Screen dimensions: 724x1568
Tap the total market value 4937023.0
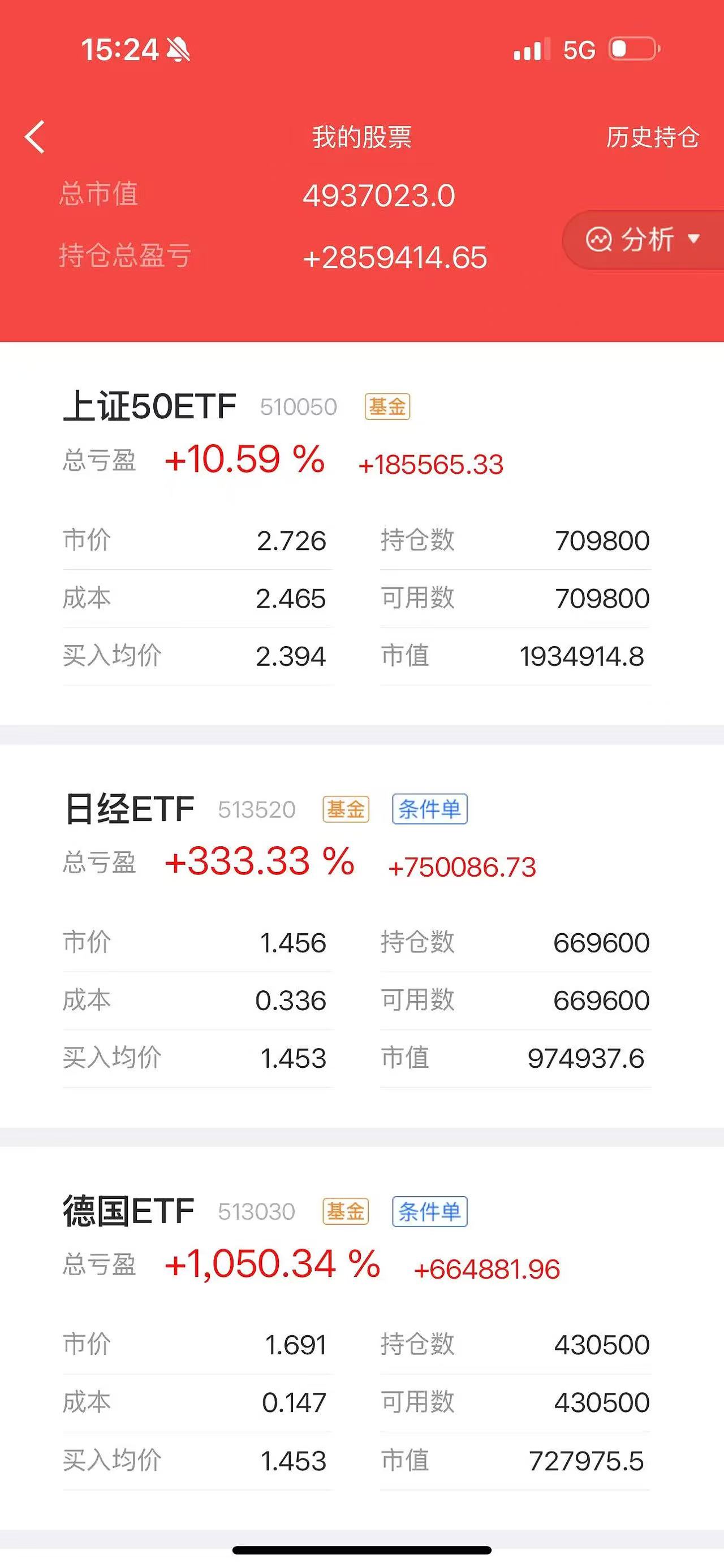[x=379, y=195]
